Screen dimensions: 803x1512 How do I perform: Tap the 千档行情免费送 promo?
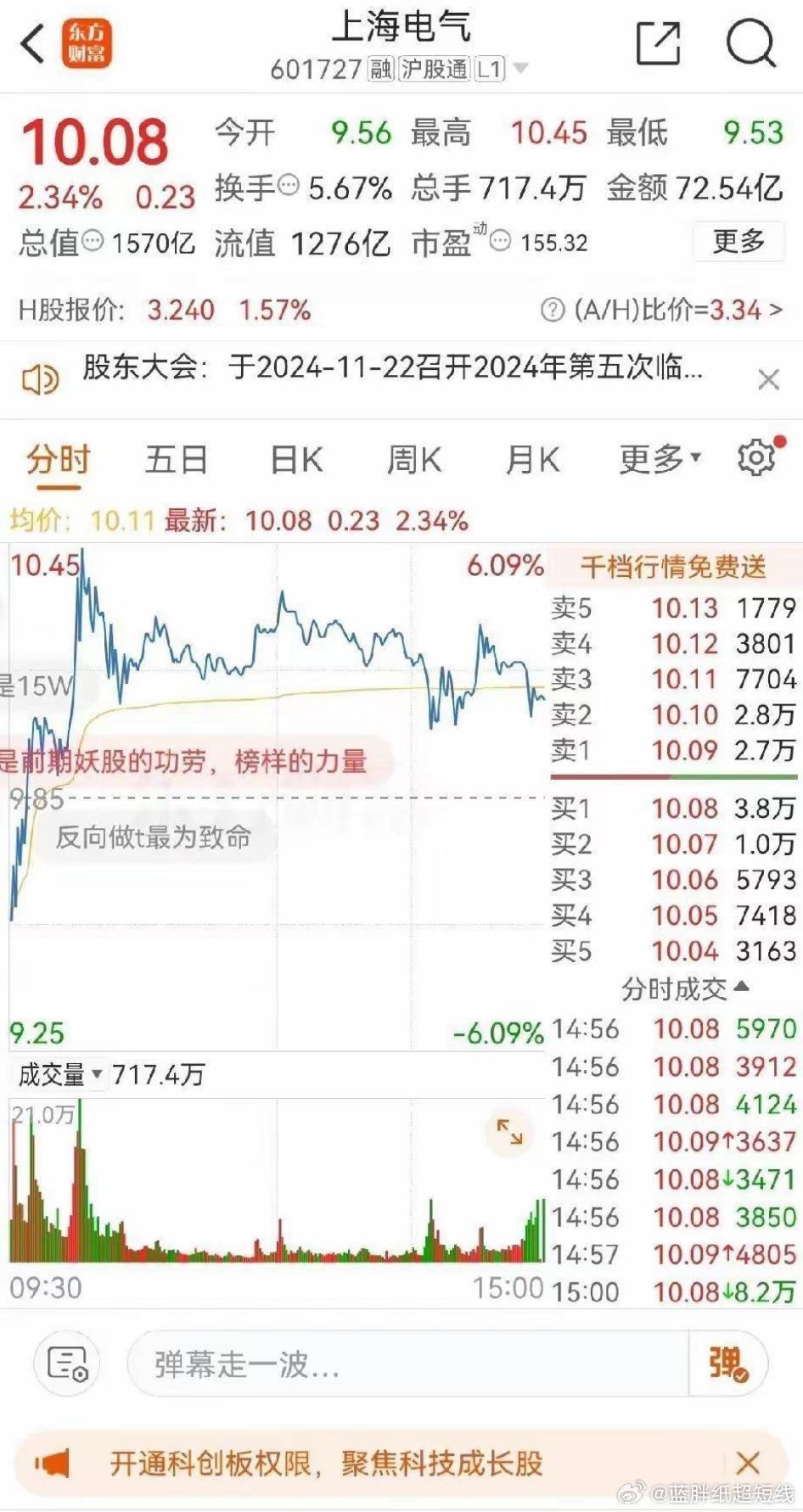tap(673, 566)
